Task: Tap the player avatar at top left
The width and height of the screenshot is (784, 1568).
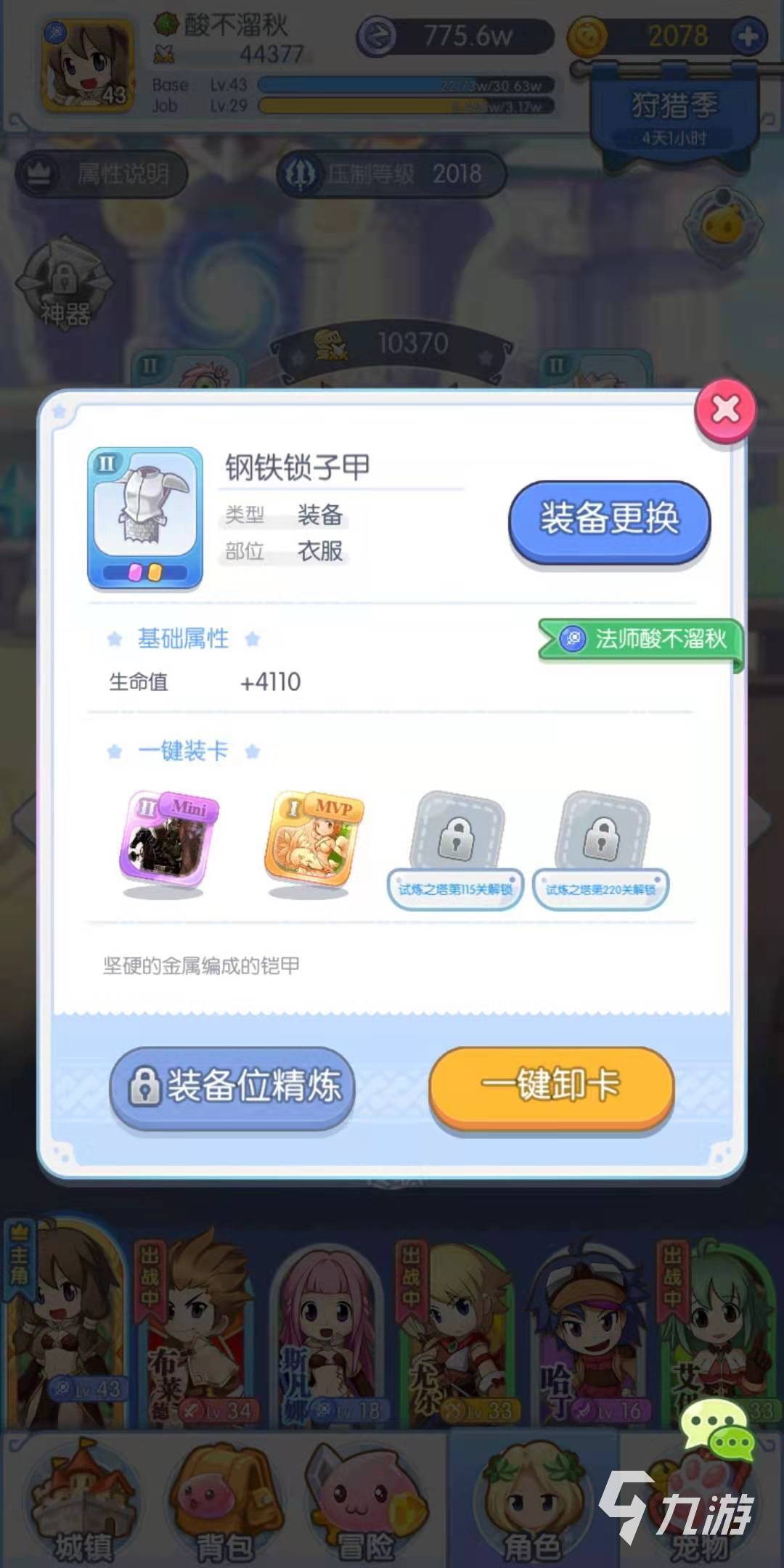Action: tap(87, 67)
